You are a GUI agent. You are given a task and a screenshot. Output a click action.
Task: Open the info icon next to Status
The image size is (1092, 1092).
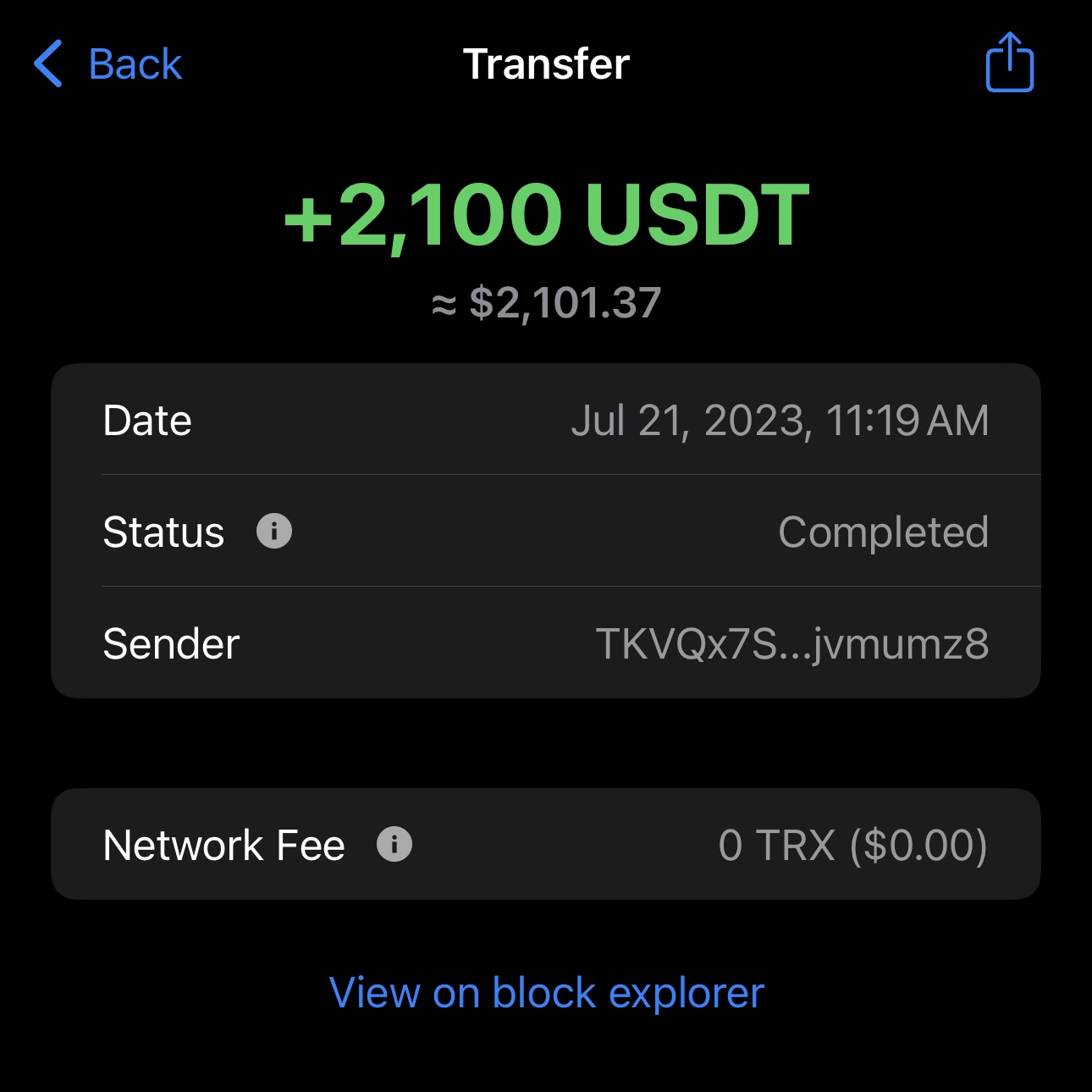(x=273, y=532)
